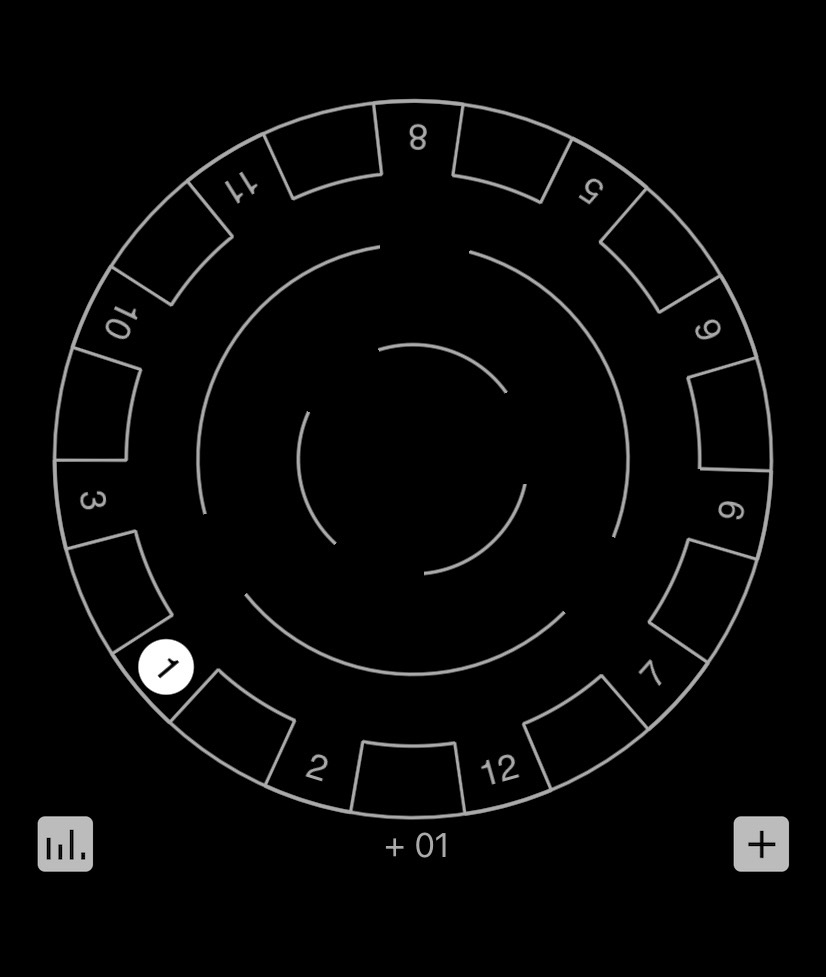Tap number 10 on the ring
This screenshot has height=977, width=826.
pos(119,322)
